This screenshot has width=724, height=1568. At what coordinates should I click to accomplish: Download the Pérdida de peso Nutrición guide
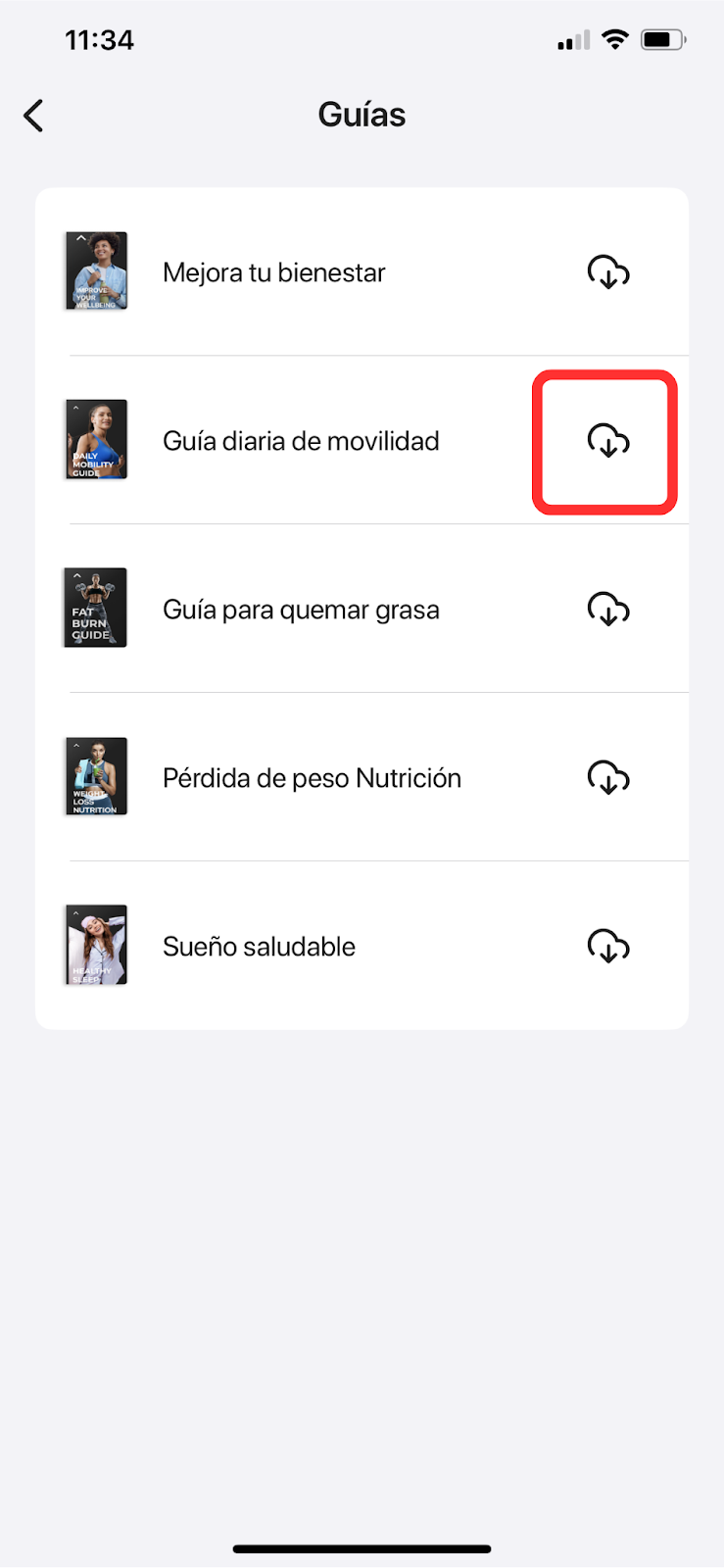(x=607, y=778)
